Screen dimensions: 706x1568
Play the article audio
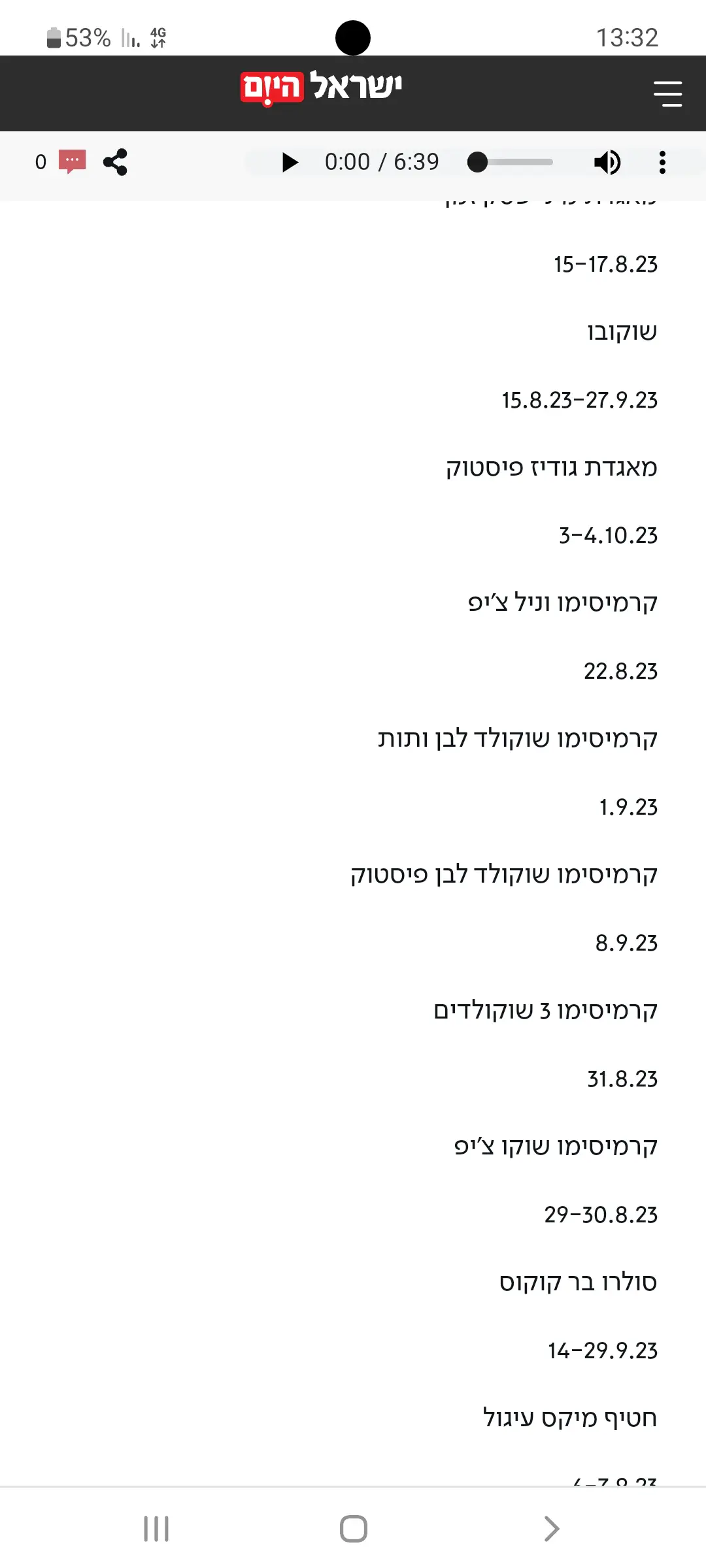(290, 162)
